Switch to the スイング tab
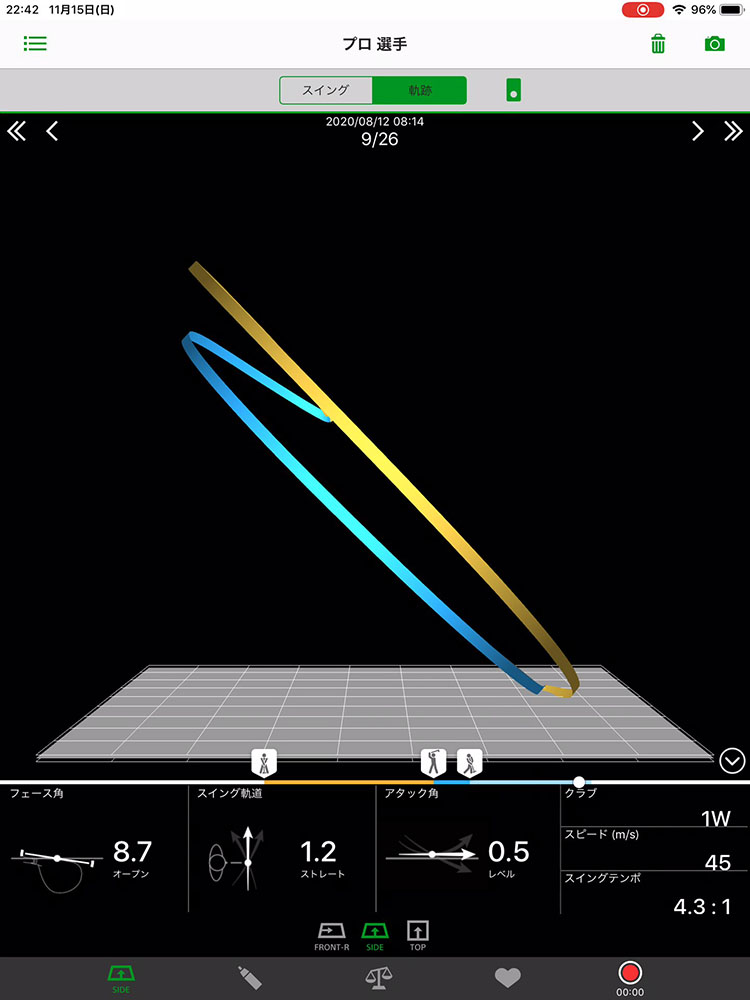The width and height of the screenshot is (750, 1000). point(326,90)
